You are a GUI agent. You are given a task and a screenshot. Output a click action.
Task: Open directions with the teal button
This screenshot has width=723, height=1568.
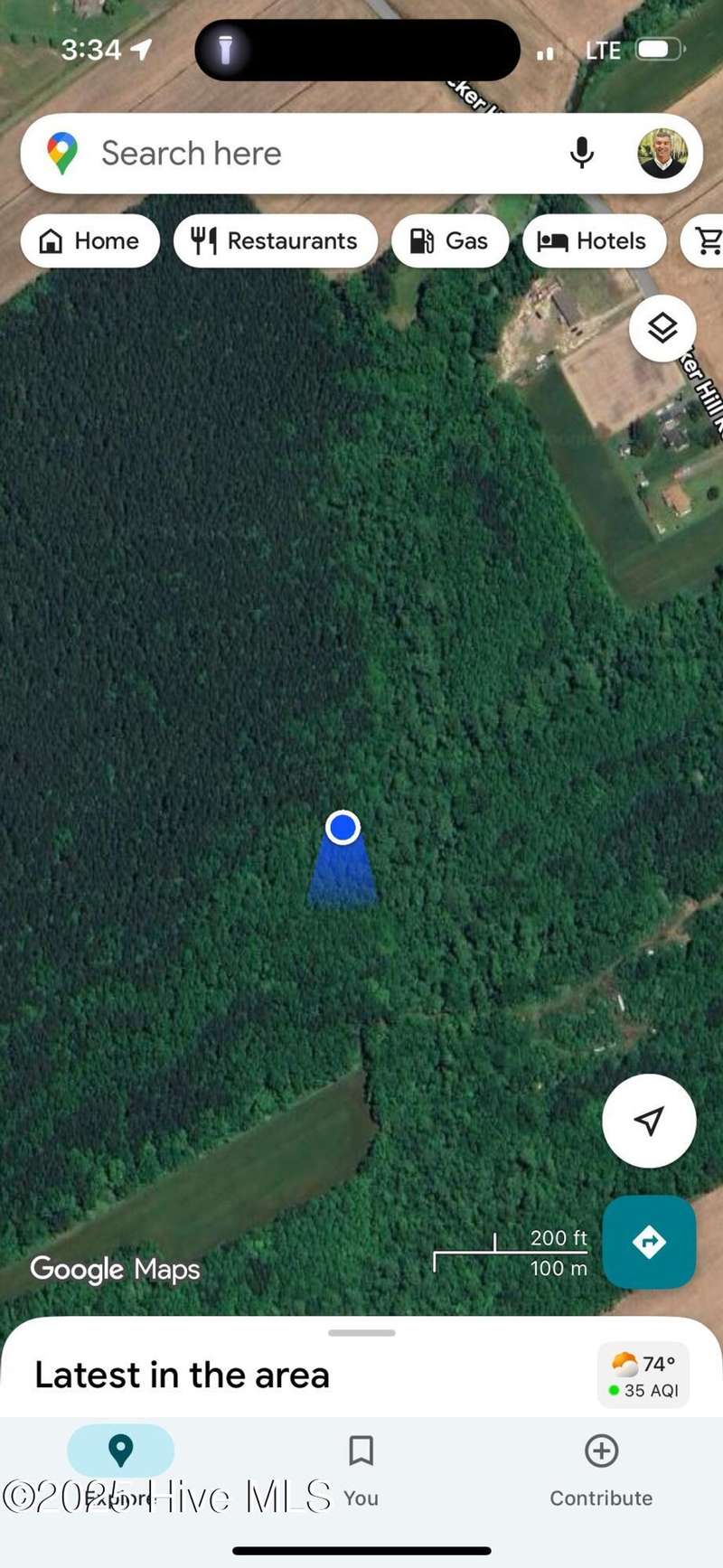coord(649,1242)
